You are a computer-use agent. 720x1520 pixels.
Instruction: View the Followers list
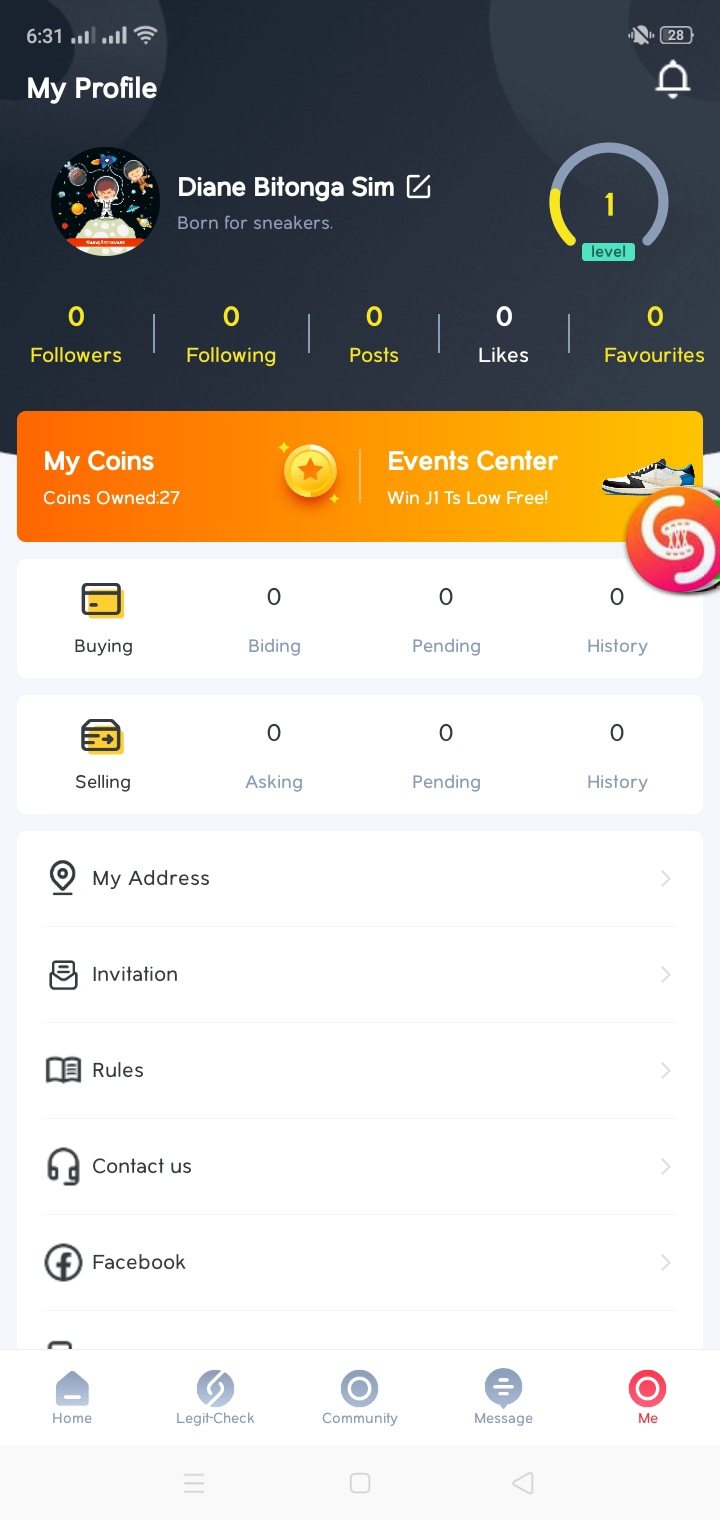(76, 335)
